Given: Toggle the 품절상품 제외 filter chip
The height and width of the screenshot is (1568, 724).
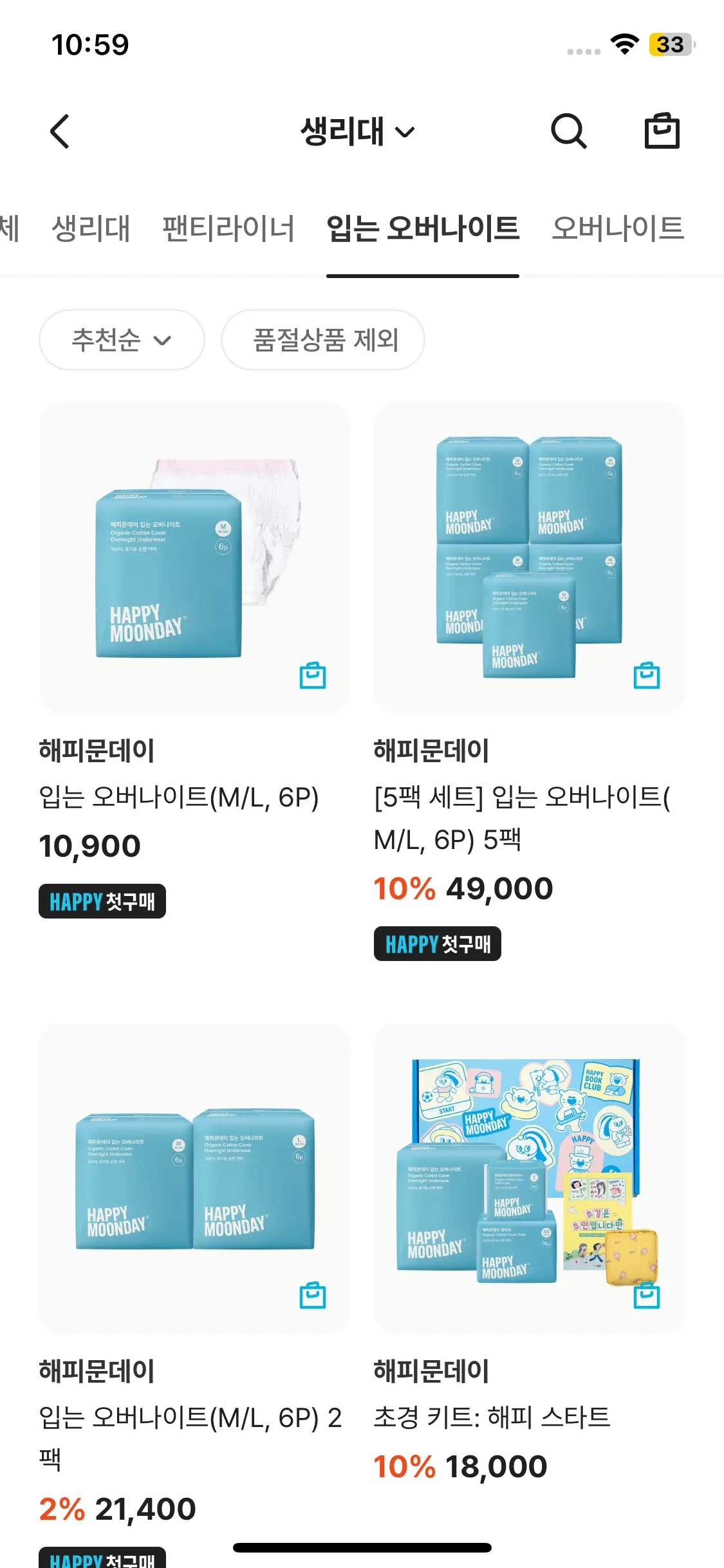Looking at the screenshot, I should 323,340.
